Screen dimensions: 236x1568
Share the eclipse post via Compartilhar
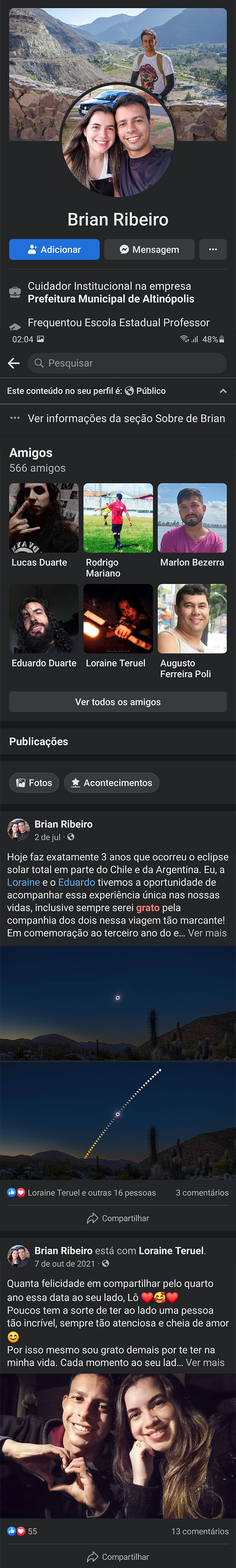[x=118, y=1218]
